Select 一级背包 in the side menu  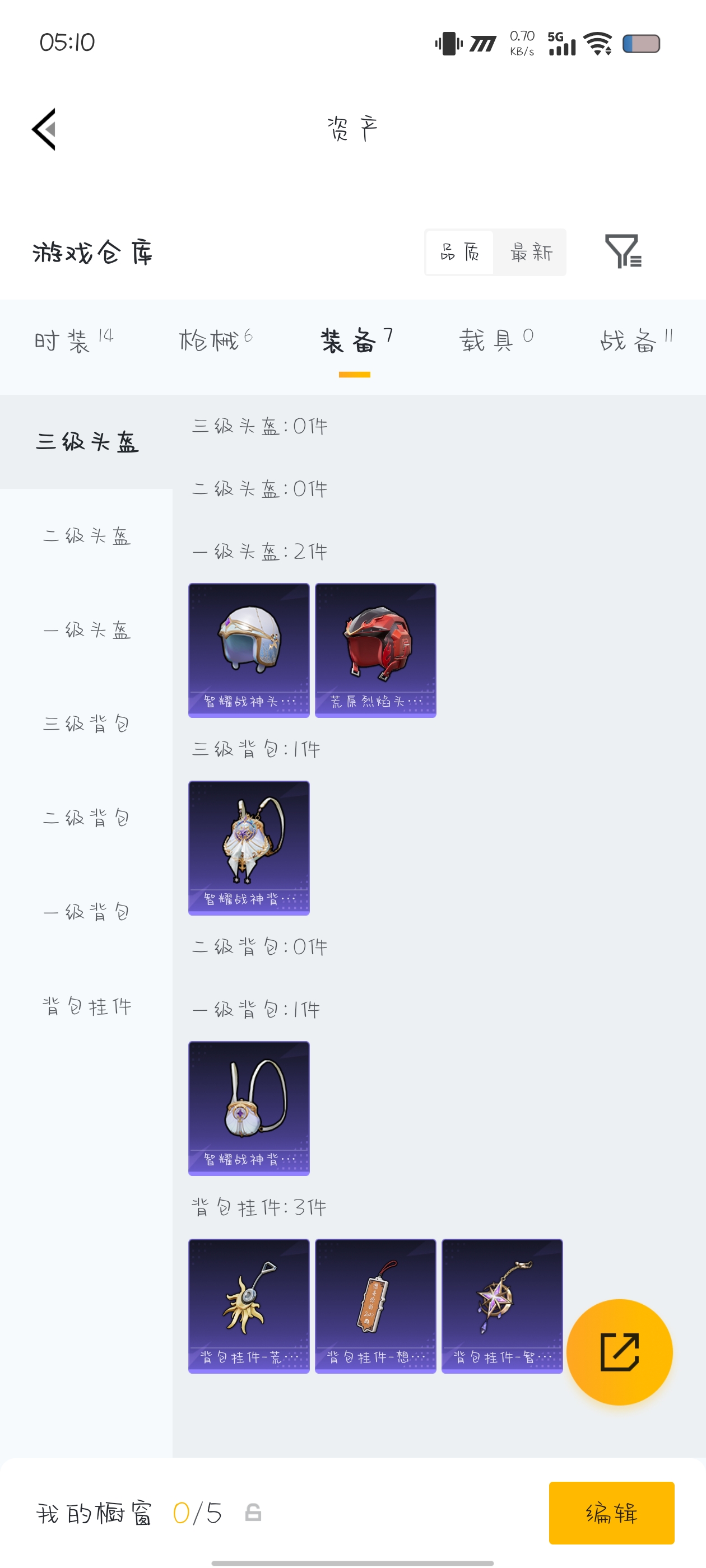point(86,912)
